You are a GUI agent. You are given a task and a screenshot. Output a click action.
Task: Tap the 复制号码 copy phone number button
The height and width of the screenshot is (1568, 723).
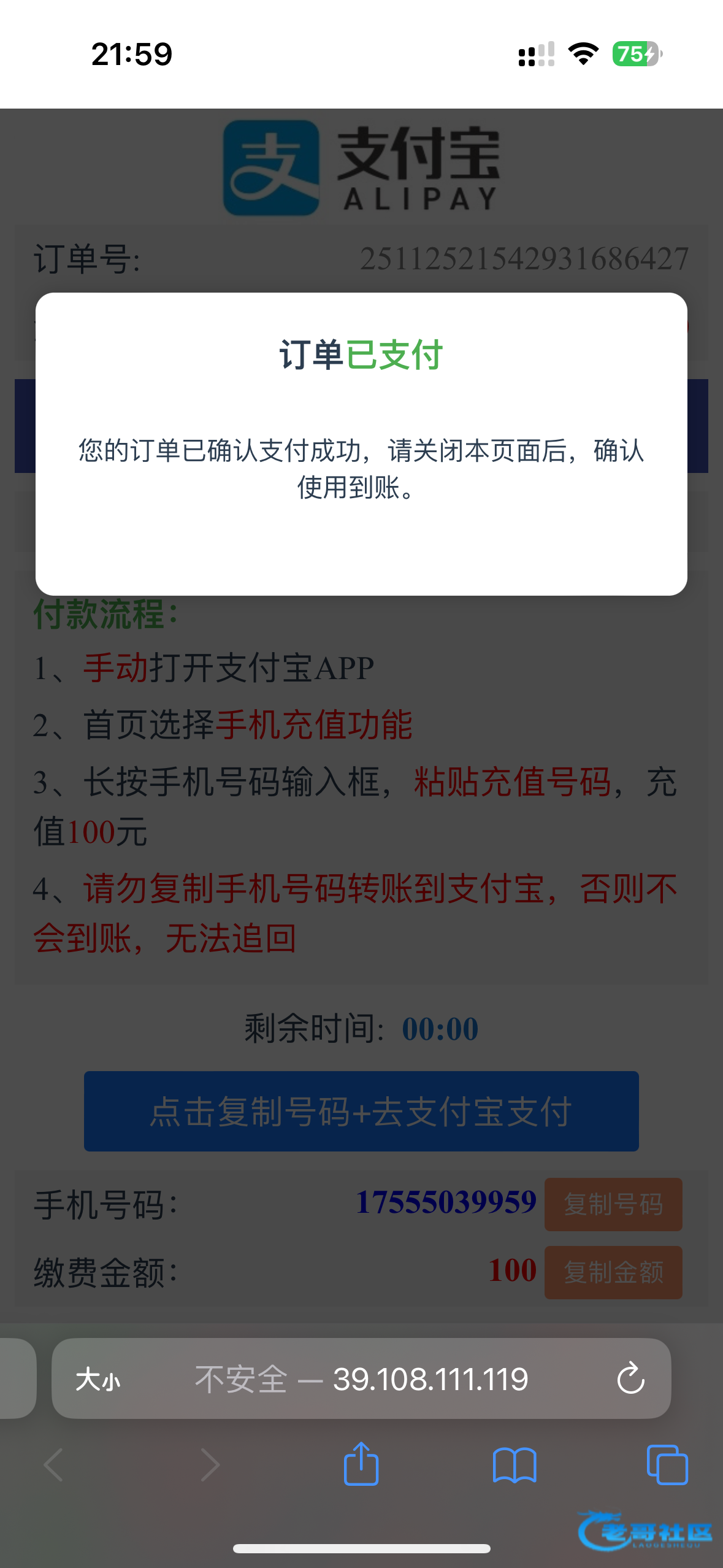613,1204
